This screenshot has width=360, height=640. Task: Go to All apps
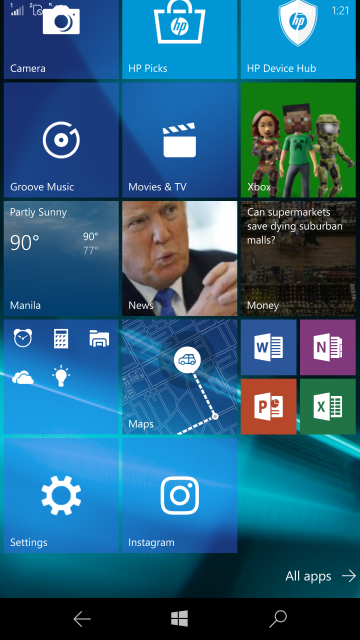pyautogui.click(x=320, y=576)
